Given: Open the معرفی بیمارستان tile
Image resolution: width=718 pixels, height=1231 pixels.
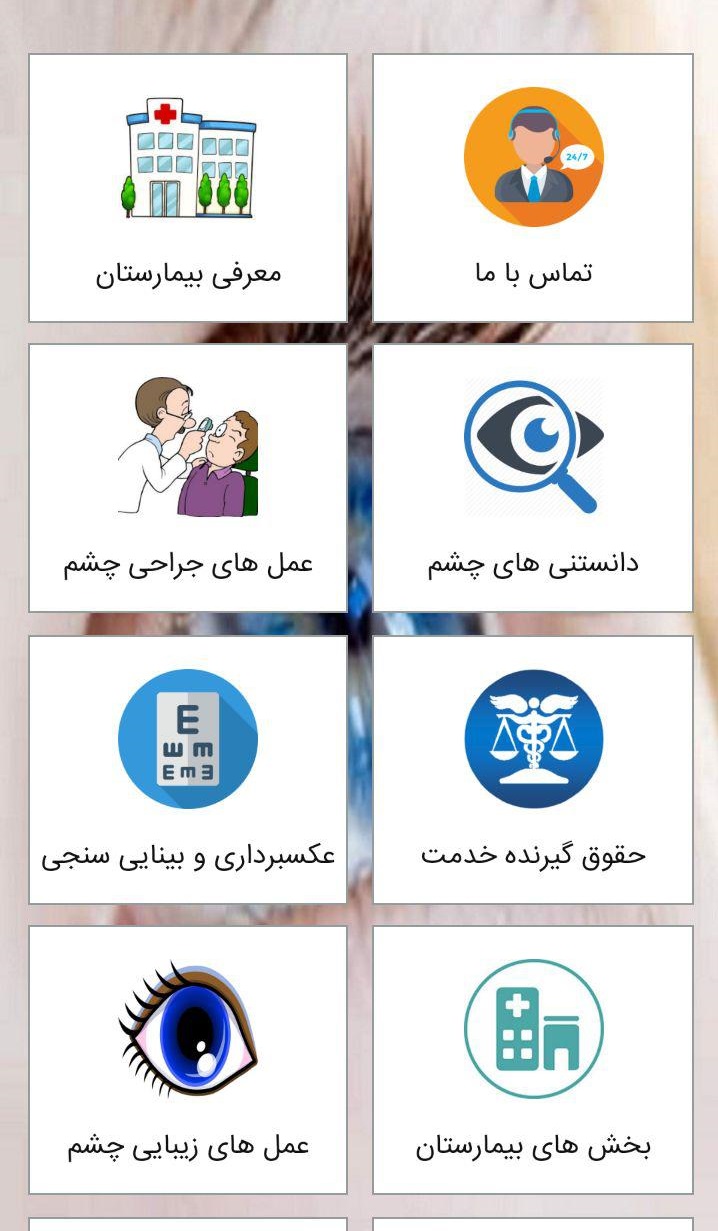Looking at the screenshot, I should (x=188, y=188).
